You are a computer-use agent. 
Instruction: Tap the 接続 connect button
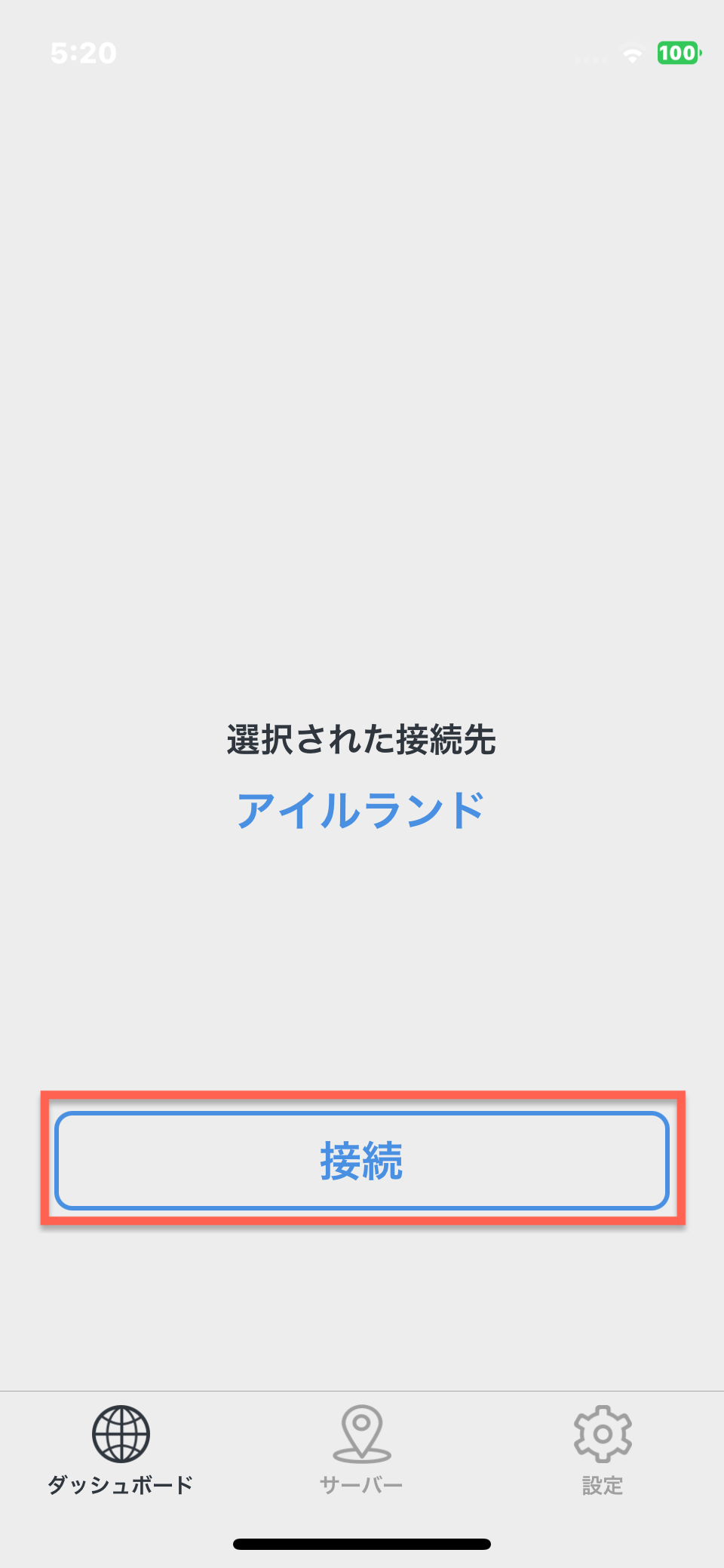pyautogui.click(x=362, y=1160)
